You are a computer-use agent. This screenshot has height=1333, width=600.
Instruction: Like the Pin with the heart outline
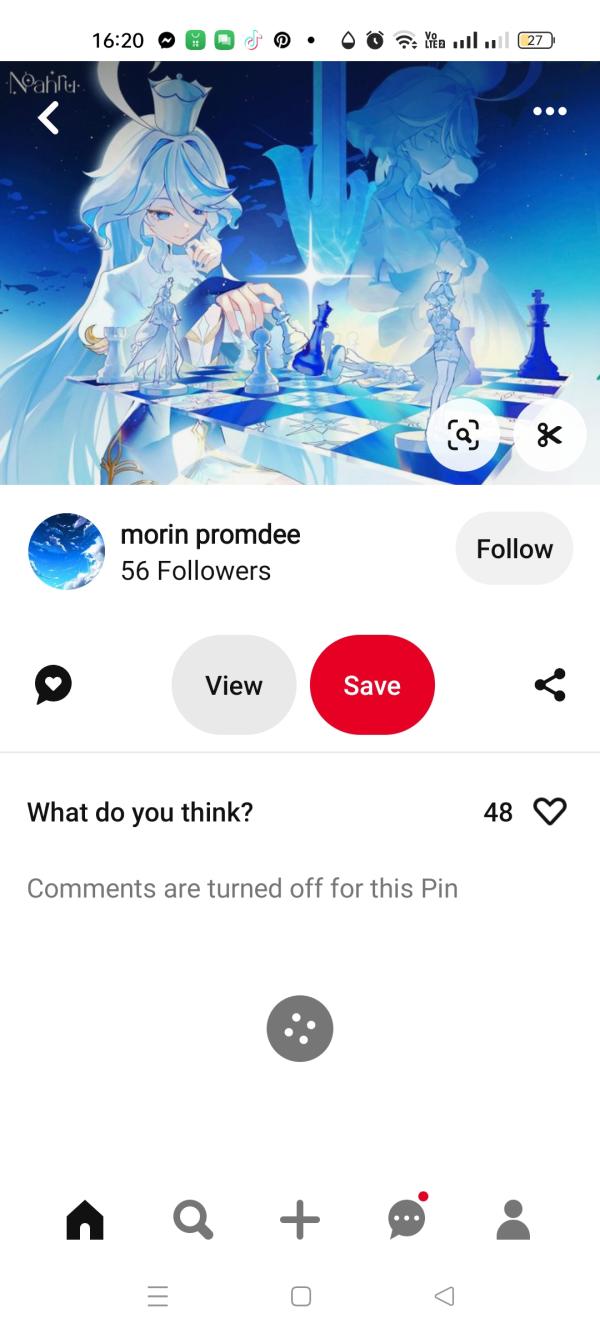(x=549, y=811)
